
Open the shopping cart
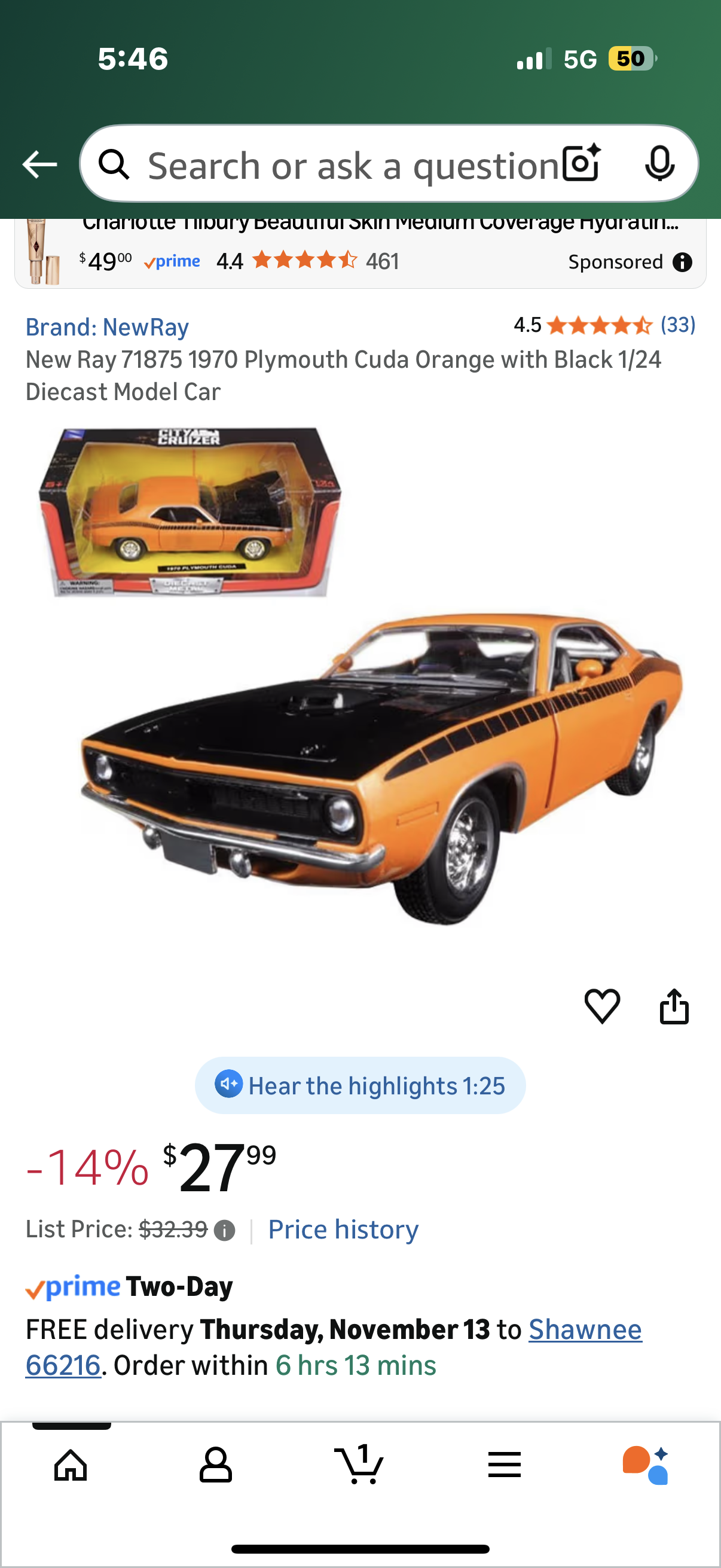[359, 1465]
